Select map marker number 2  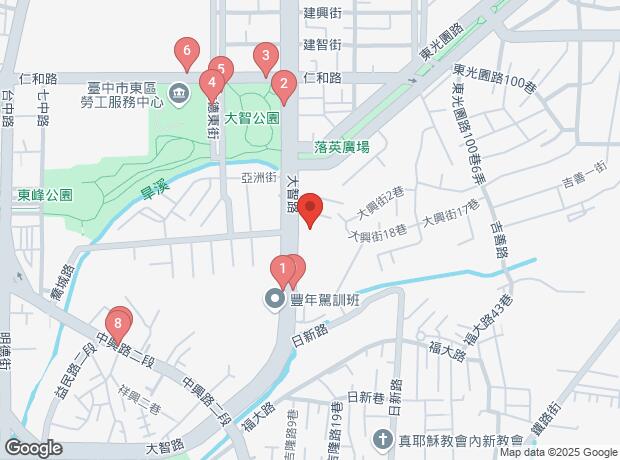point(282,85)
